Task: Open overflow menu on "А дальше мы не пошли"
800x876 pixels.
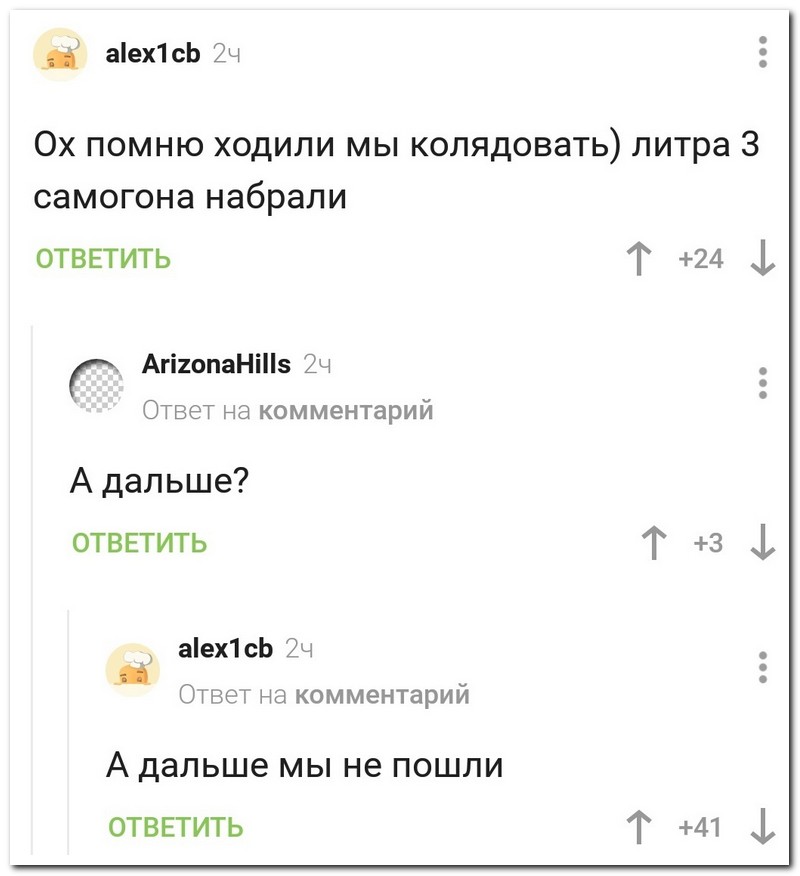Action: 762,666
